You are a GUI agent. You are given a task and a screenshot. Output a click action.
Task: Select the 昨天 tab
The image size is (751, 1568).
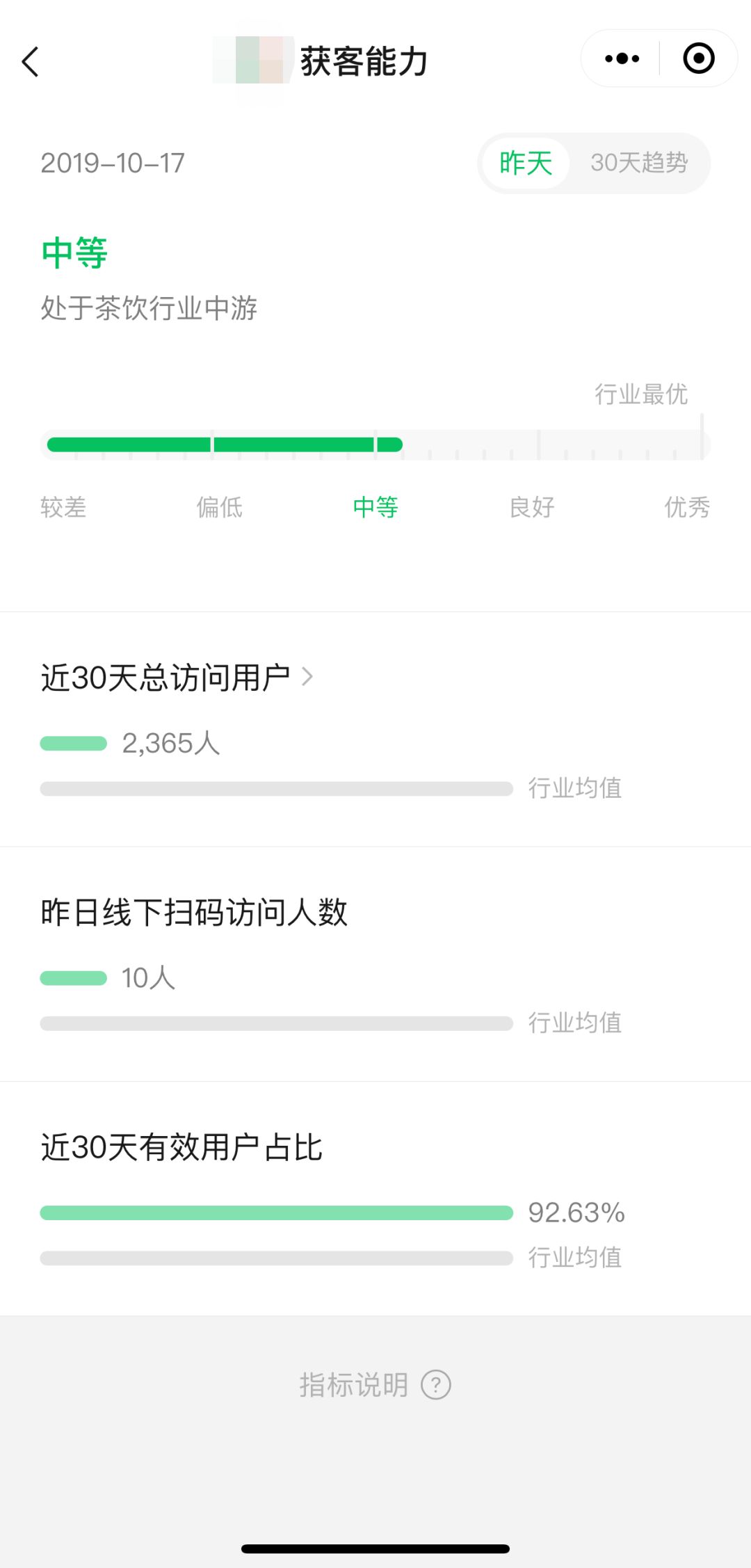click(x=526, y=163)
